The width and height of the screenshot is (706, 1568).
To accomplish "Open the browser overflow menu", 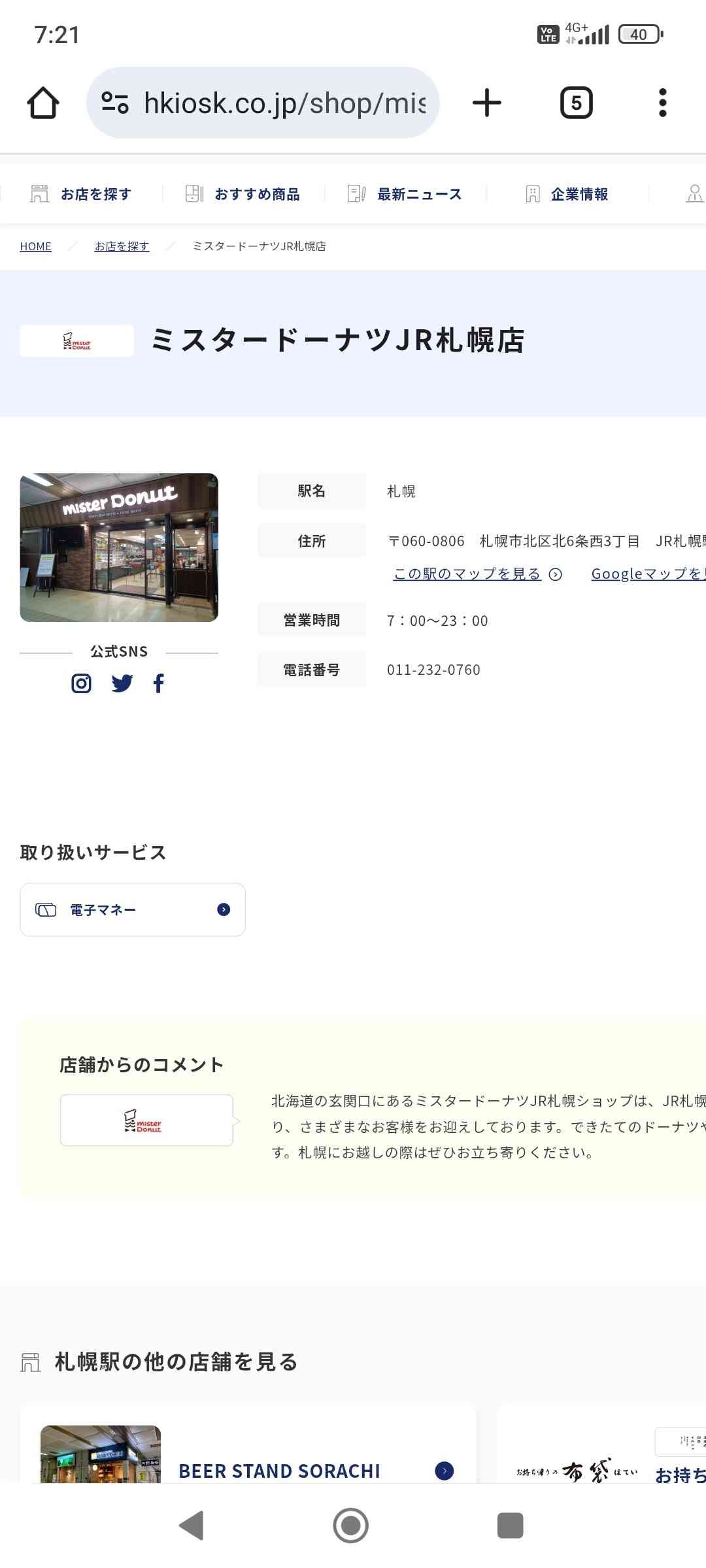I will [x=662, y=103].
